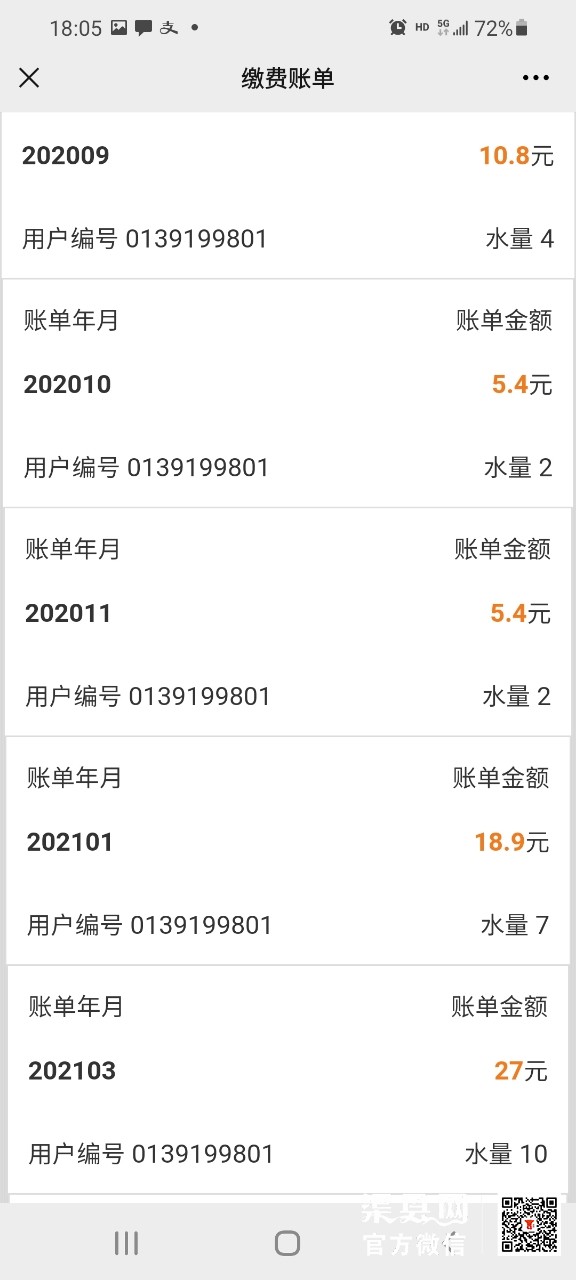Open the 202010 bill card
This screenshot has height=1280, width=576.
point(289,393)
